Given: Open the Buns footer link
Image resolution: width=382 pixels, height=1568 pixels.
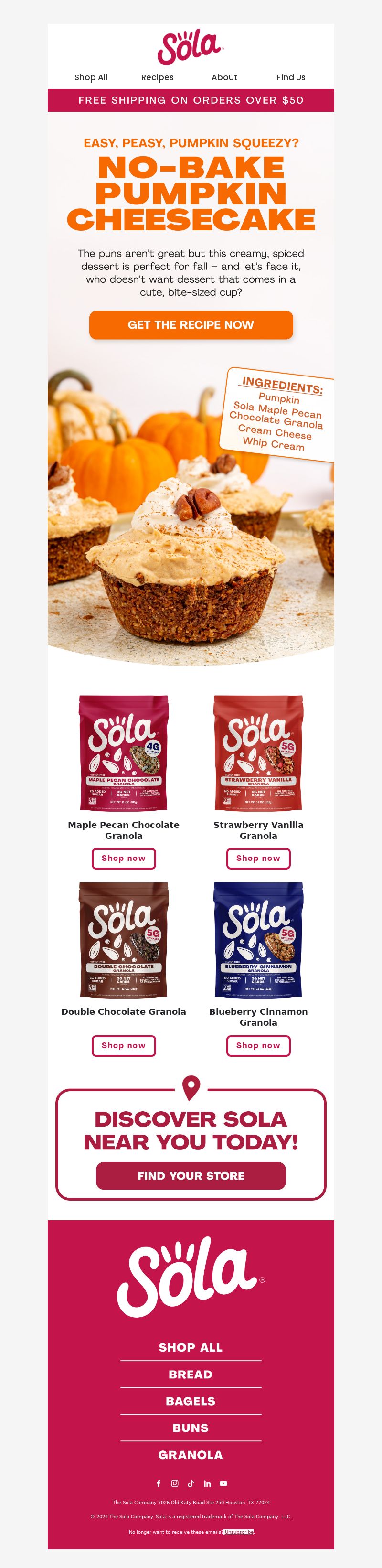Looking at the screenshot, I should 191,1428.
